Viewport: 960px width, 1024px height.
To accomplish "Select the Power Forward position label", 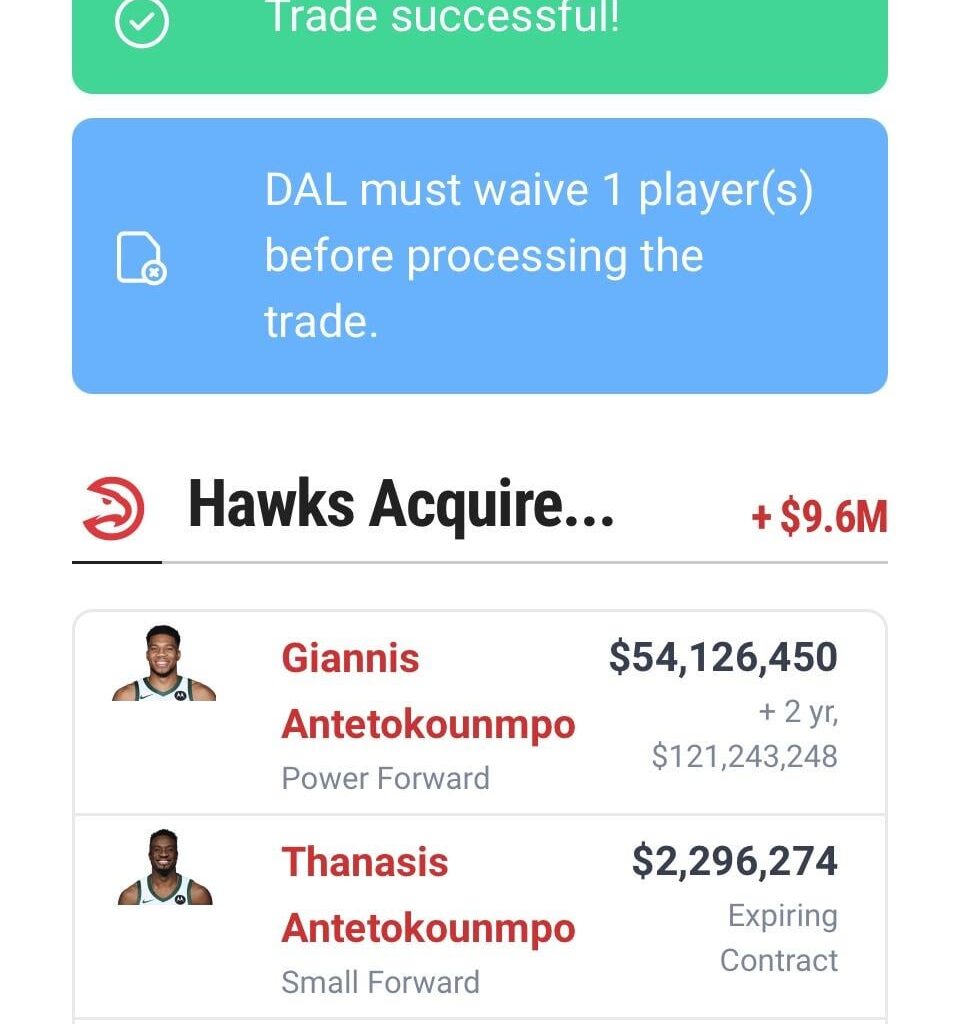I will click(x=385, y=779).
